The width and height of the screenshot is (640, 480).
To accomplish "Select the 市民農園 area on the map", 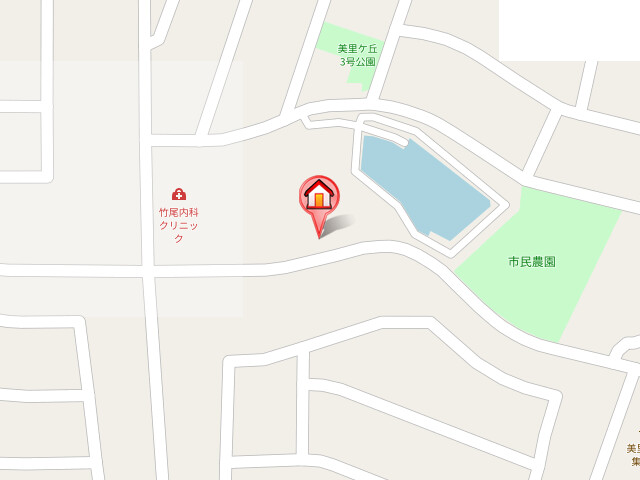I will point(532,261).
